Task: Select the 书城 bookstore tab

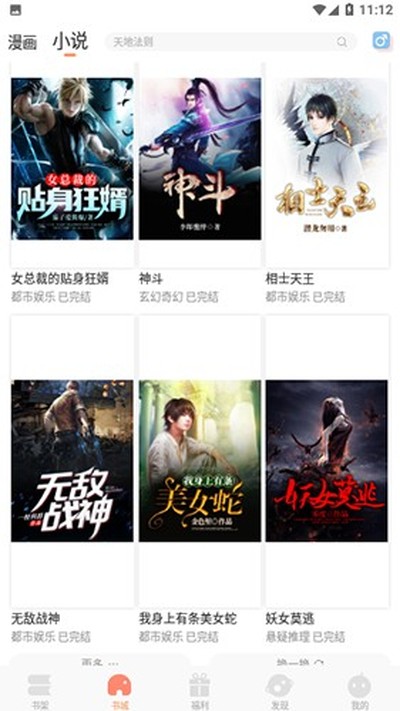Action: tap(120, 691)
